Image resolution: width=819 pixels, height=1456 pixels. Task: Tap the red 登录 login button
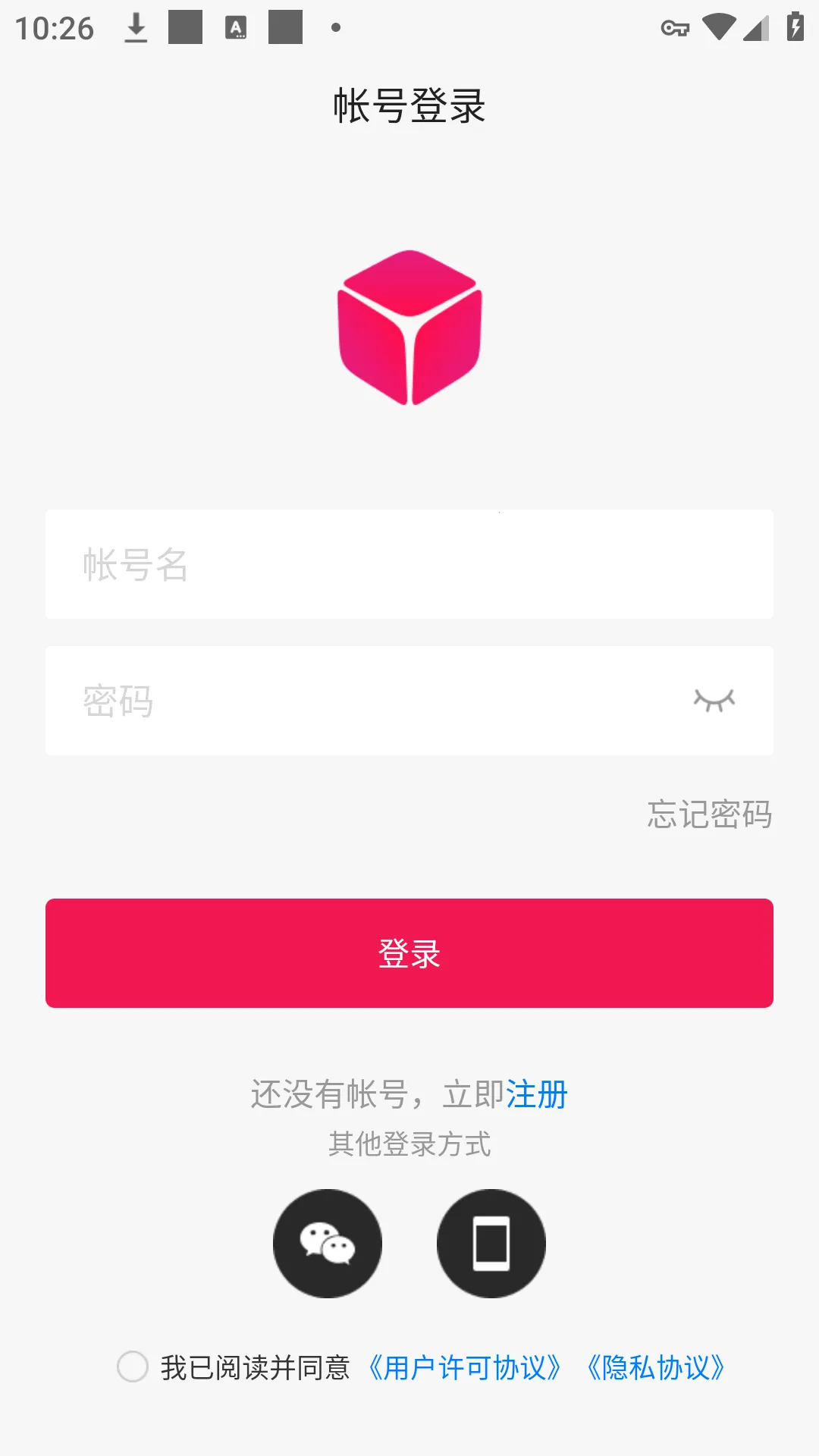pyautogui.click(x=409, y=953)
